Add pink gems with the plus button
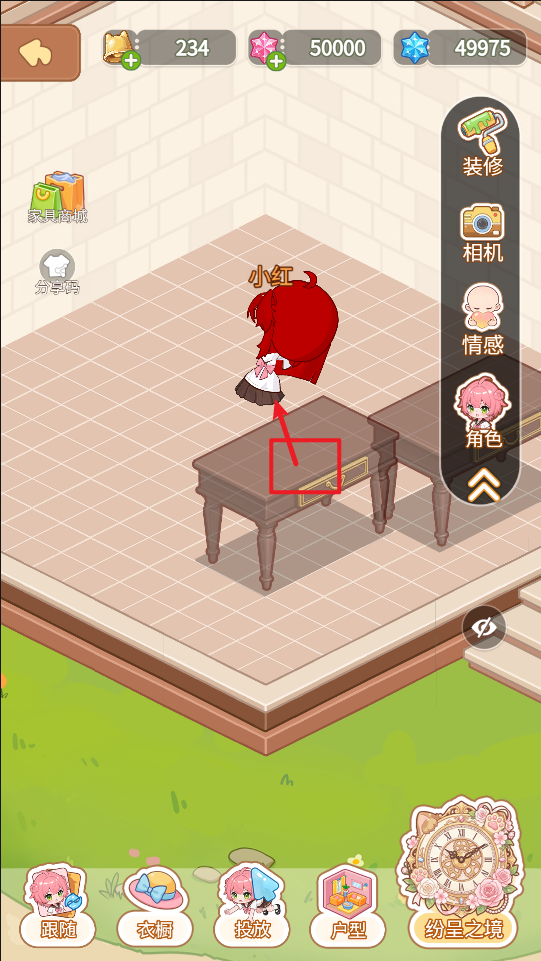 pos(276,61)
